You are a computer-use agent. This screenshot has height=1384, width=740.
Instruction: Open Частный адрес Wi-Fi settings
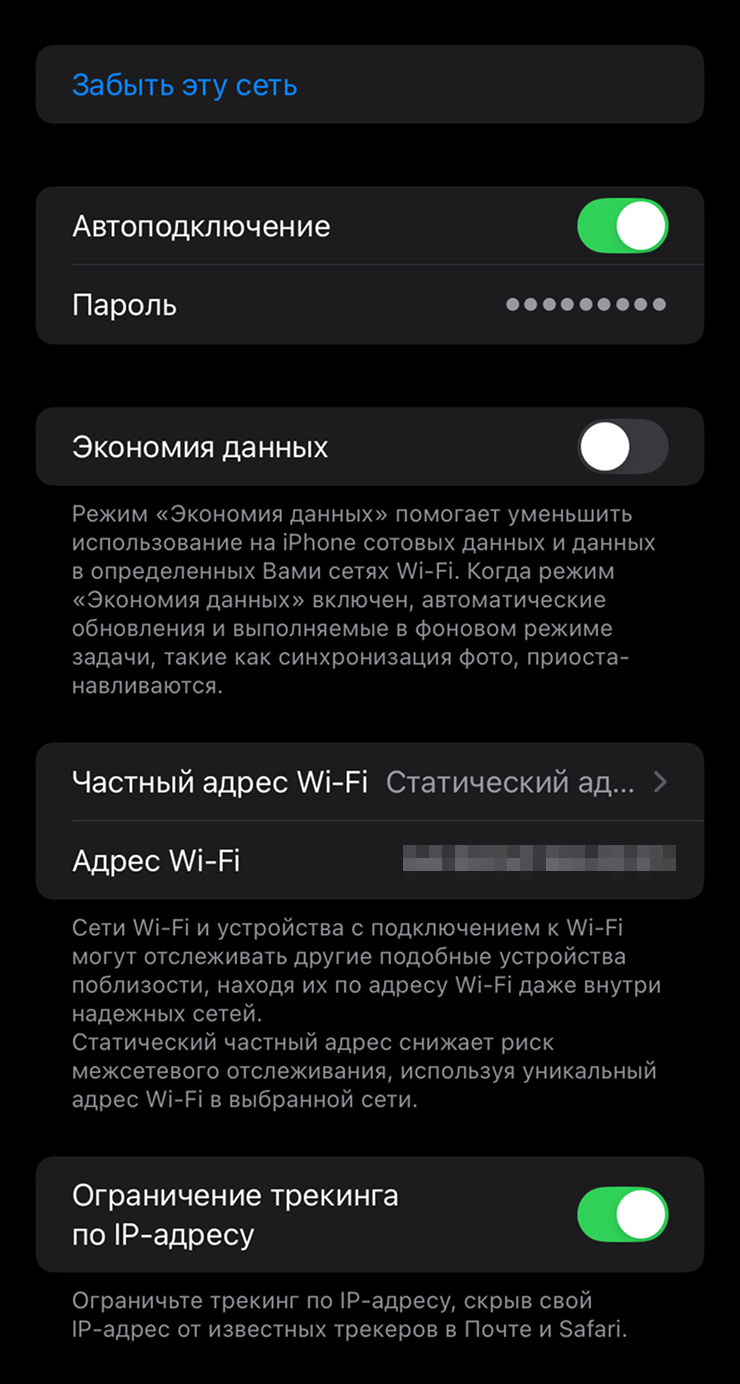(x=370, y=782)
